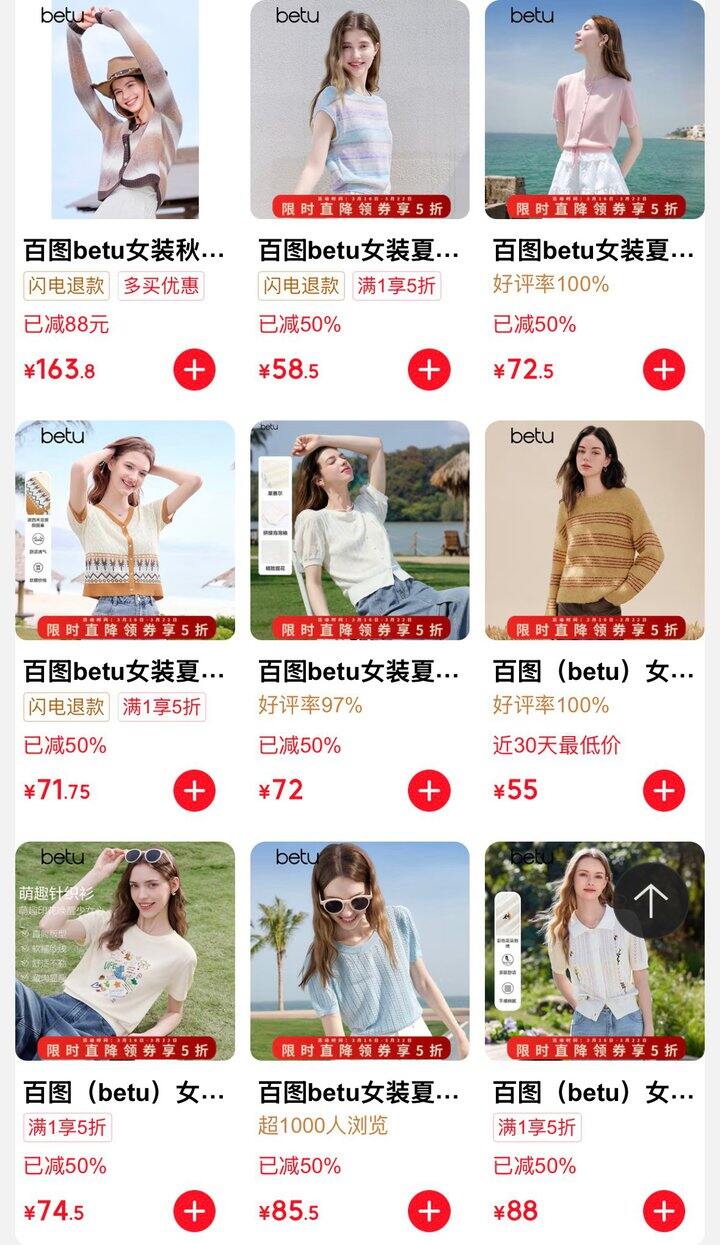This screenshot has width=720, height=1245.
Task: Open the gradient cardigan product priced ¥163.8
Action: coord(125,110)
